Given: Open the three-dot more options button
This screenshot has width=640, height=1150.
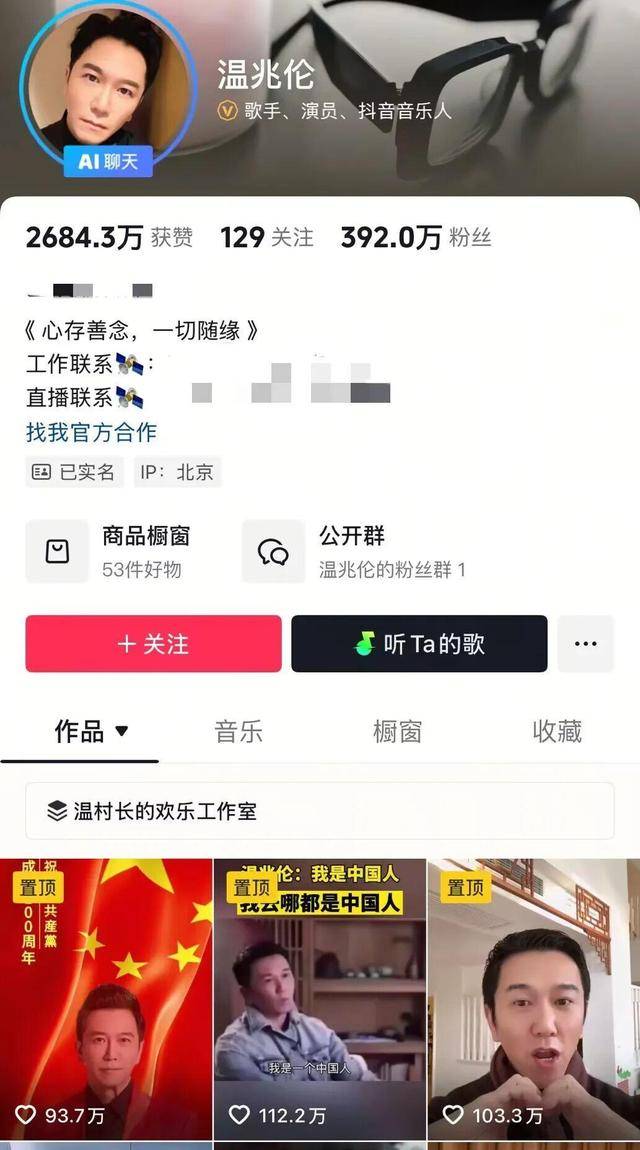Looking at the screenshot, I should [x=585, y=644].
